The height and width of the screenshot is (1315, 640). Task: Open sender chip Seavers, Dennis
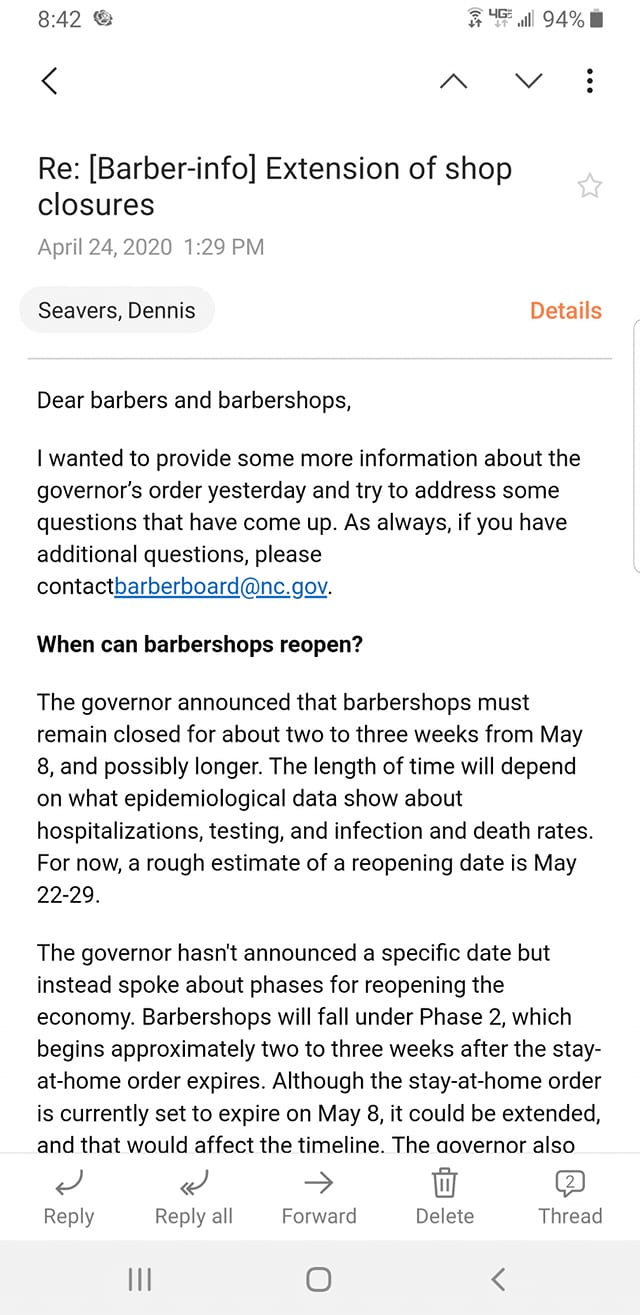click(x=116, y=310)
